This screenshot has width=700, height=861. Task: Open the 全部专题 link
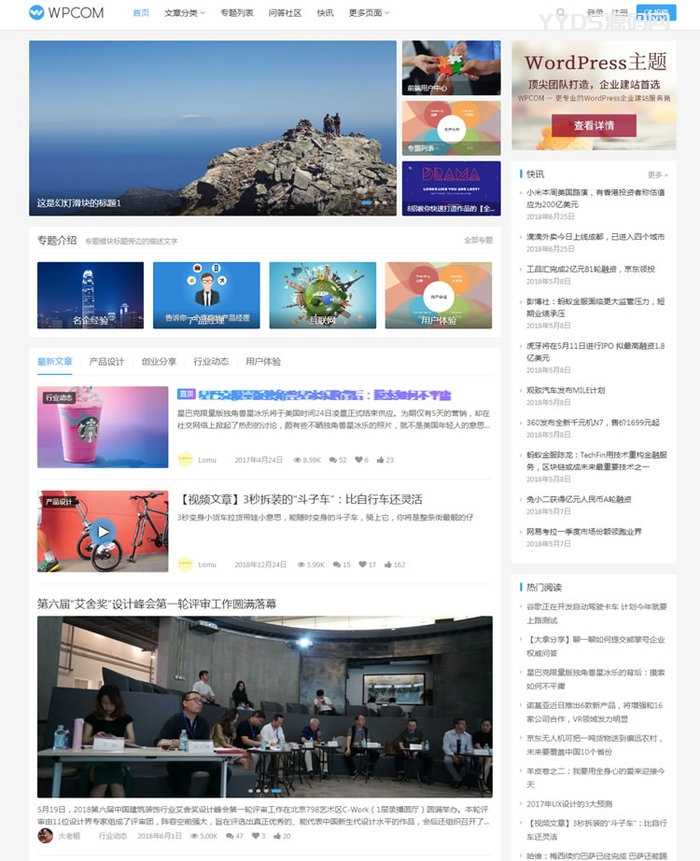pyautogui.click(x=478, y=241)
